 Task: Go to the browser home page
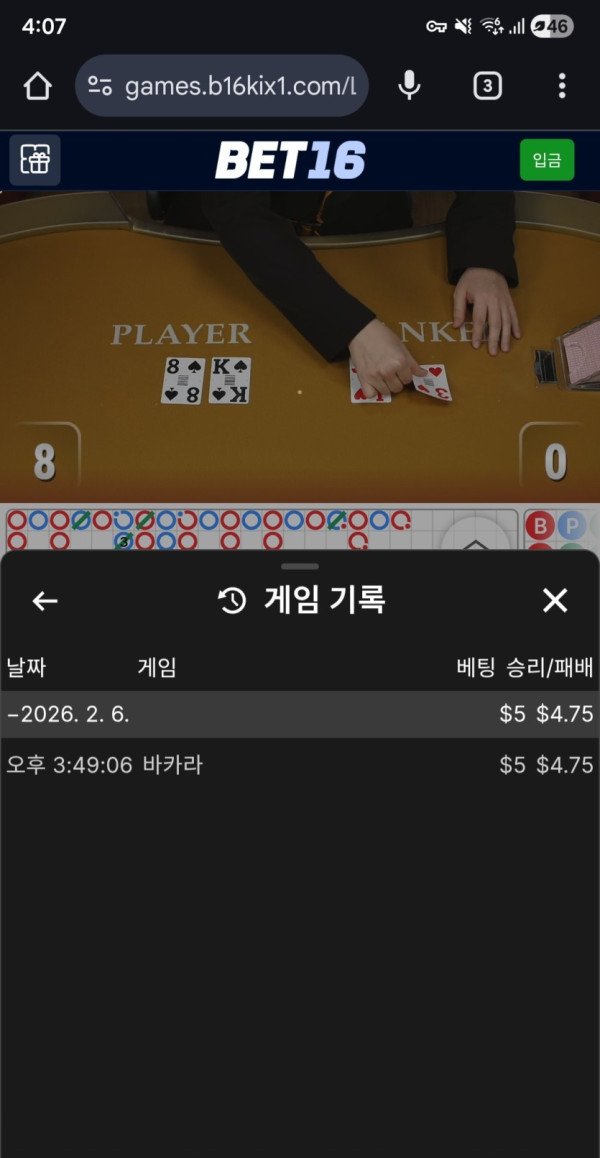pos(37,87)
